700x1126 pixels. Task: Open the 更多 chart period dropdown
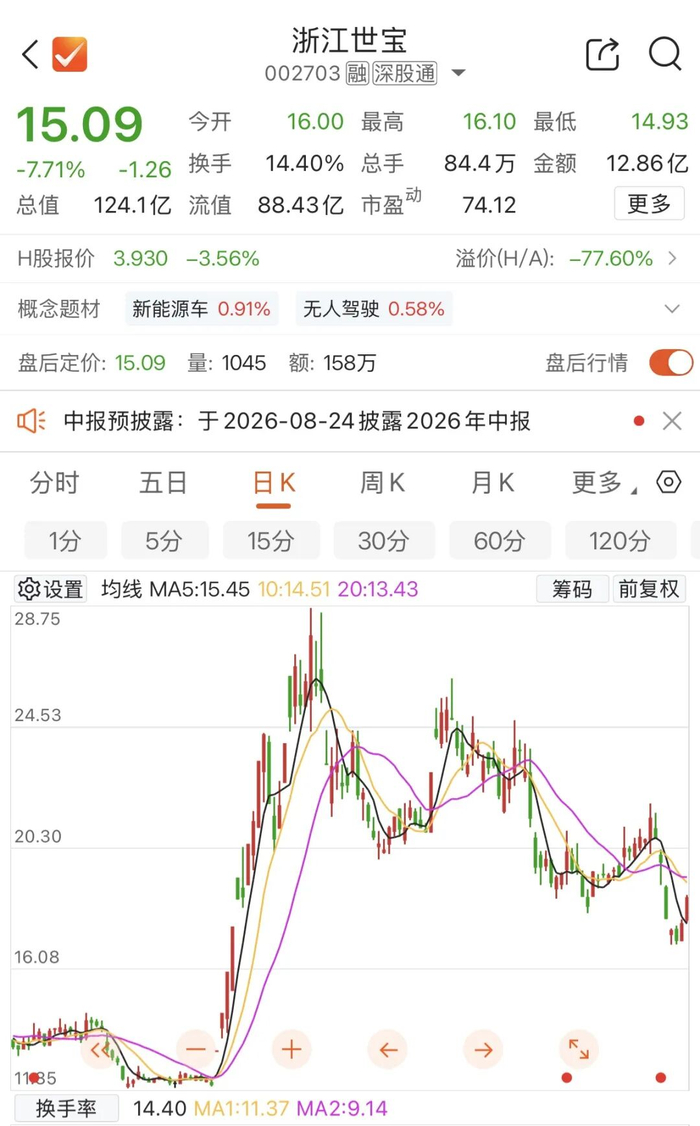[603, 483]
